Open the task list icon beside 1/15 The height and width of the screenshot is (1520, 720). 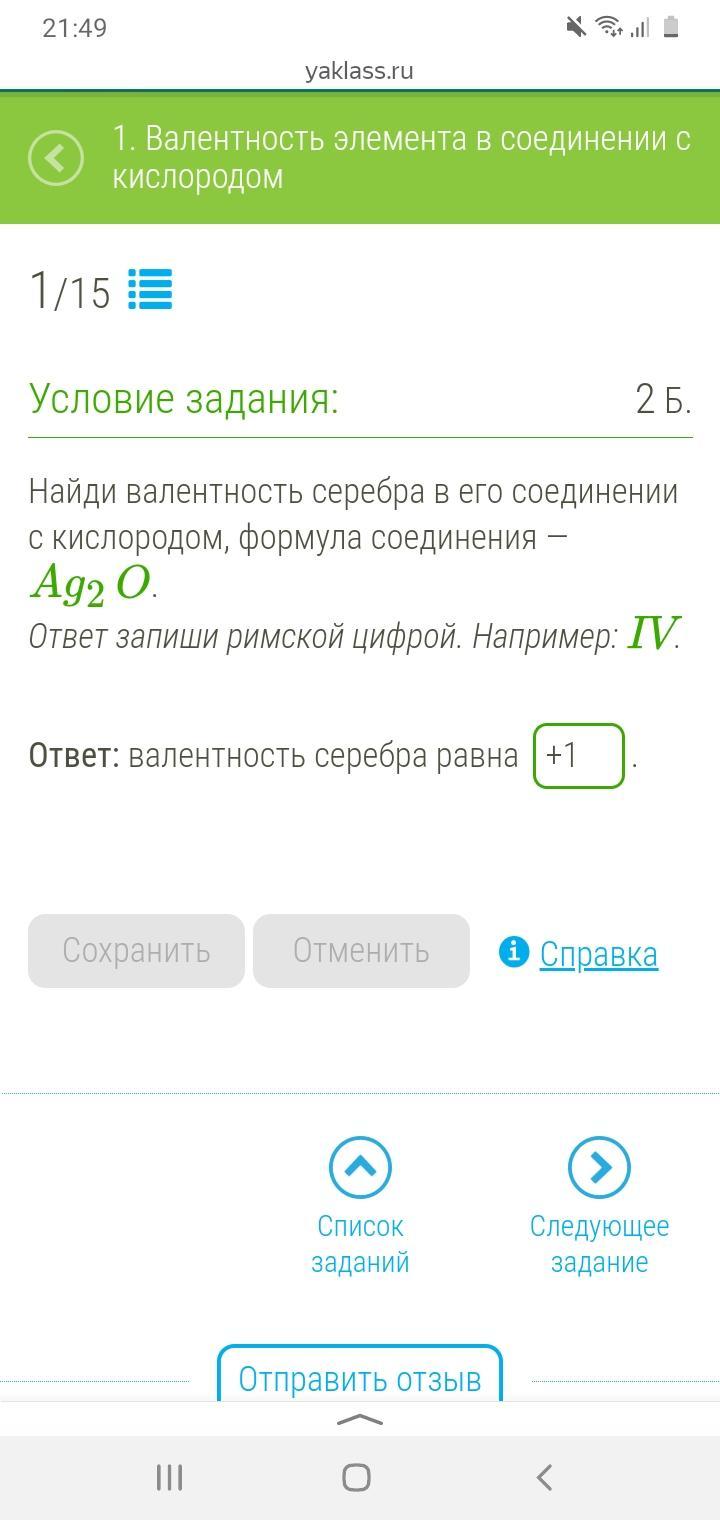[150, 290]
